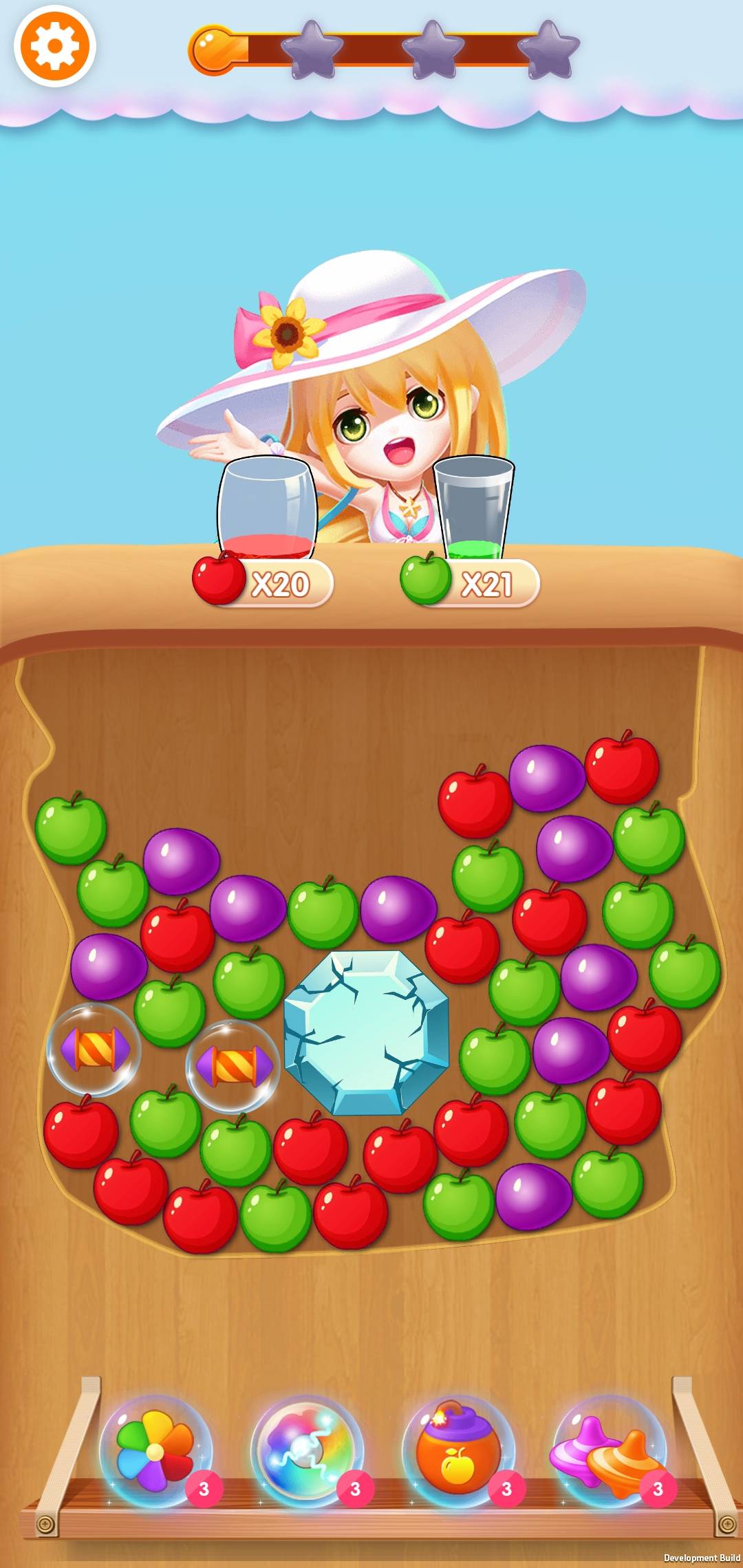Pop the striped candy bubble beside ice block

[x=233, y=1066]
